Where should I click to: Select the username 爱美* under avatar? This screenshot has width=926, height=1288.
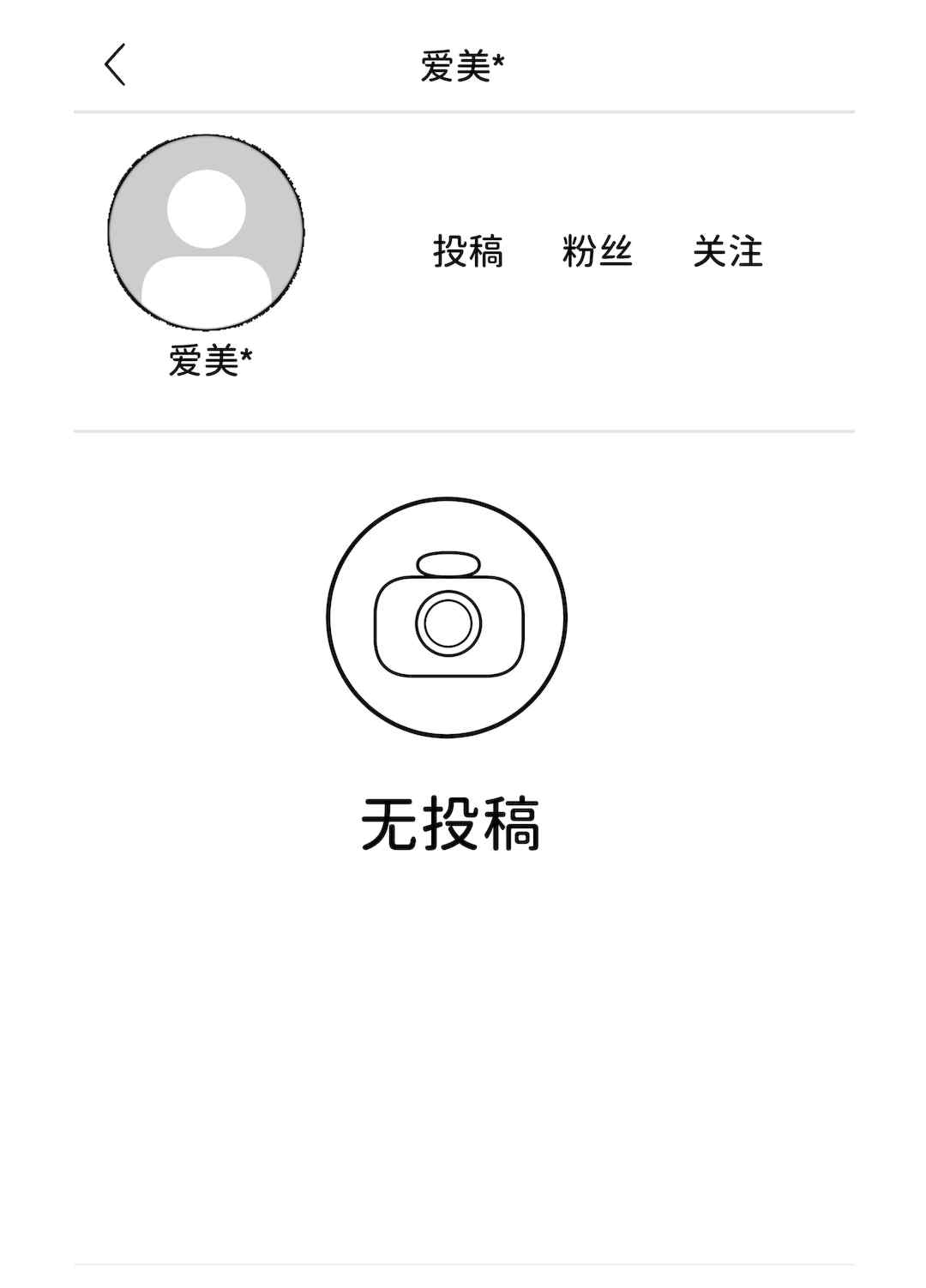(210, 357)
